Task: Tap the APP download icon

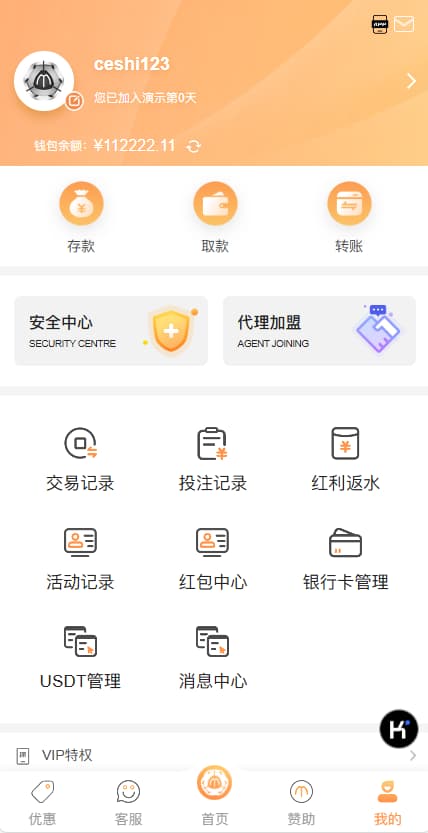Action: pyautogui.click(x=380, y=24)
